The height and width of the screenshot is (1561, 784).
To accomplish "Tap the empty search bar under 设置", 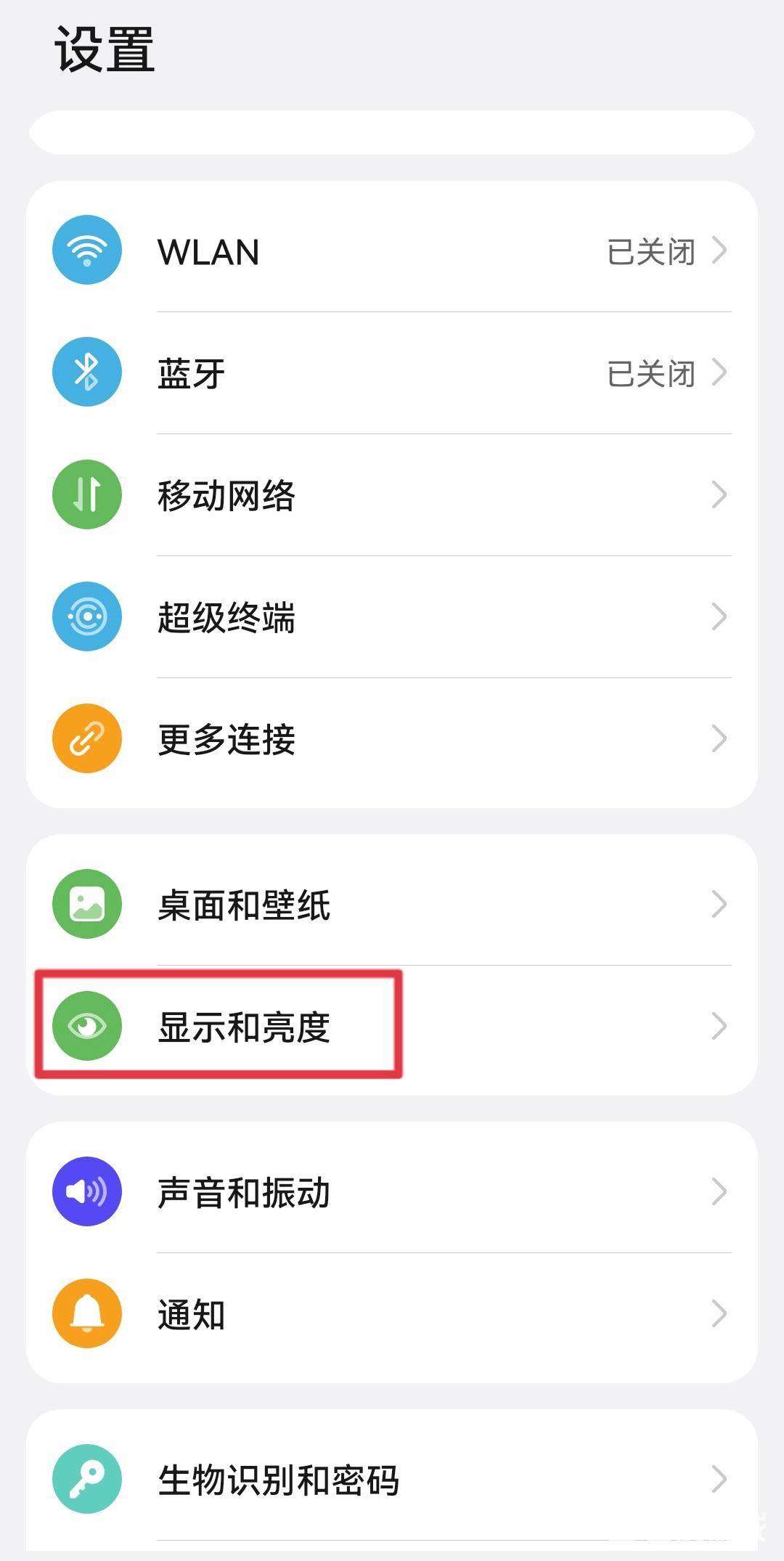I will click(x=392, y=132).
